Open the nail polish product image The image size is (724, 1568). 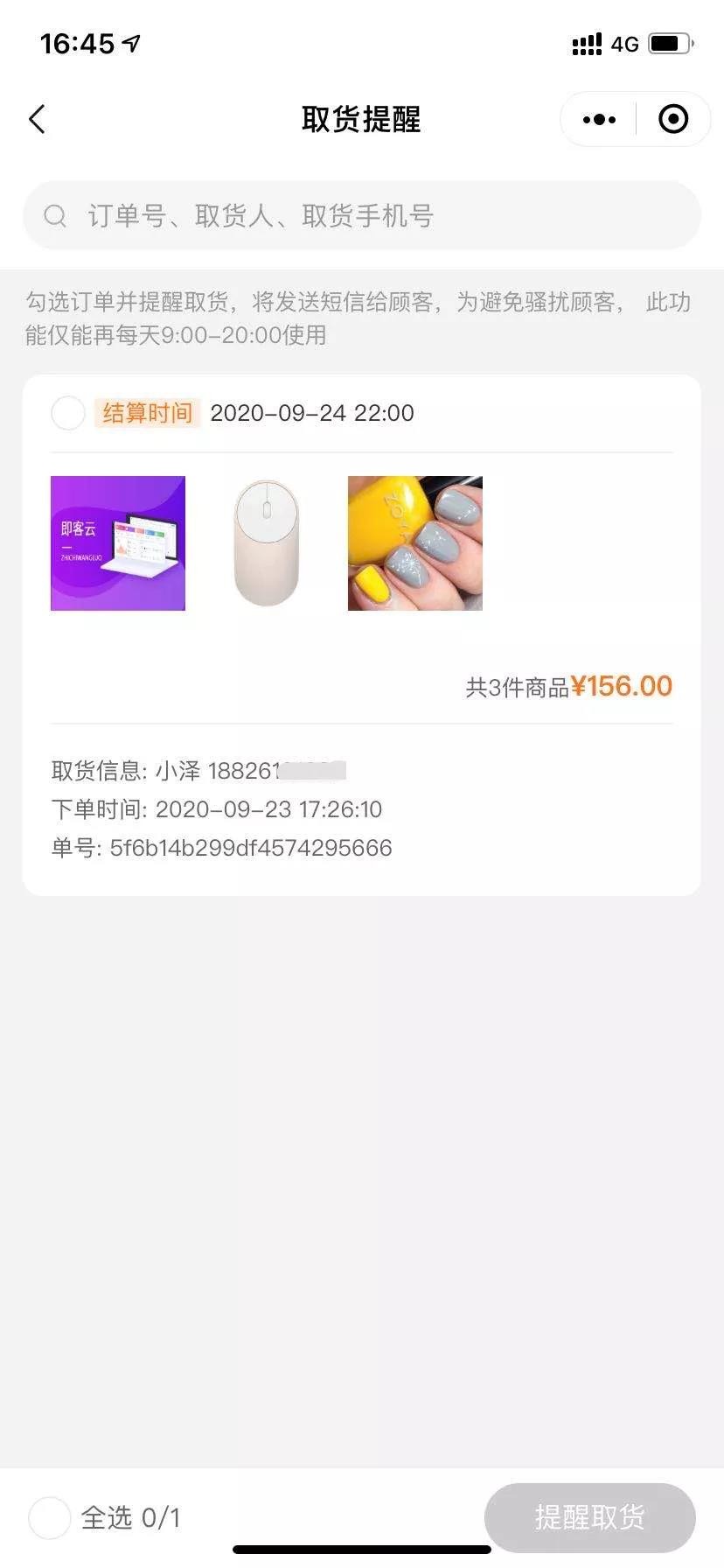coord(415,543)
